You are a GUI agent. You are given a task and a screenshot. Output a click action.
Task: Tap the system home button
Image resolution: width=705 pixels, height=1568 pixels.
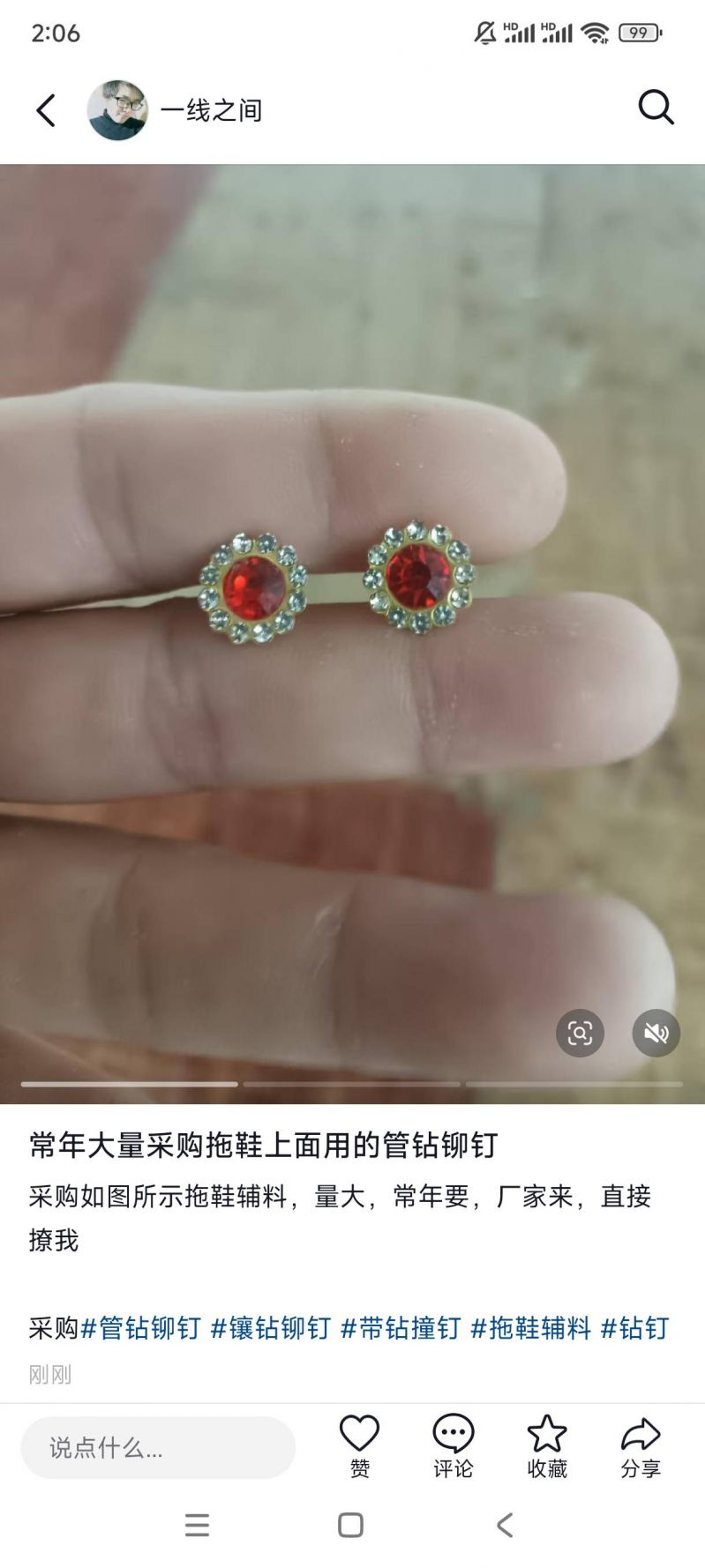click(350, 1525)
